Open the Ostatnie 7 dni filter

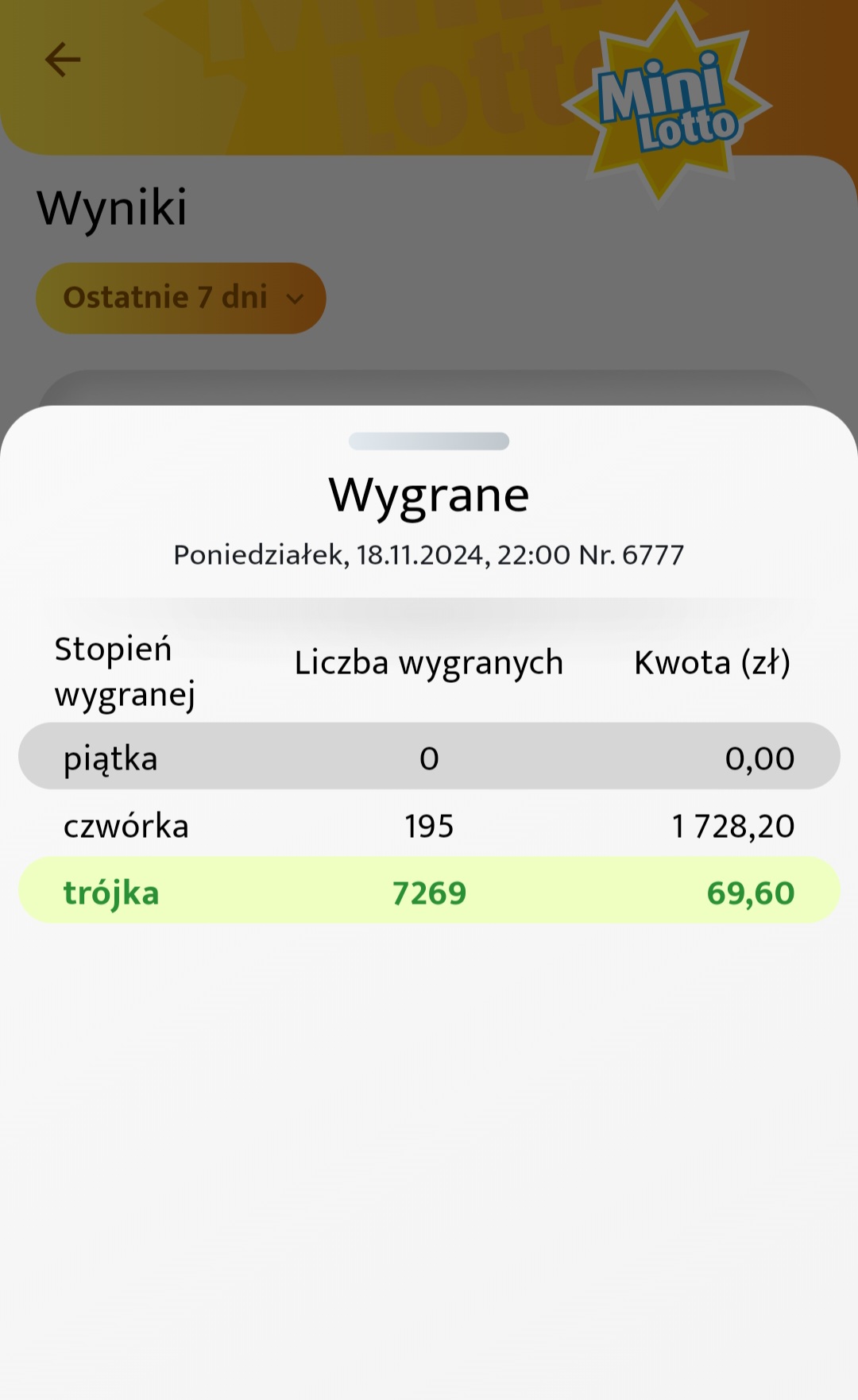click(180, 298)
